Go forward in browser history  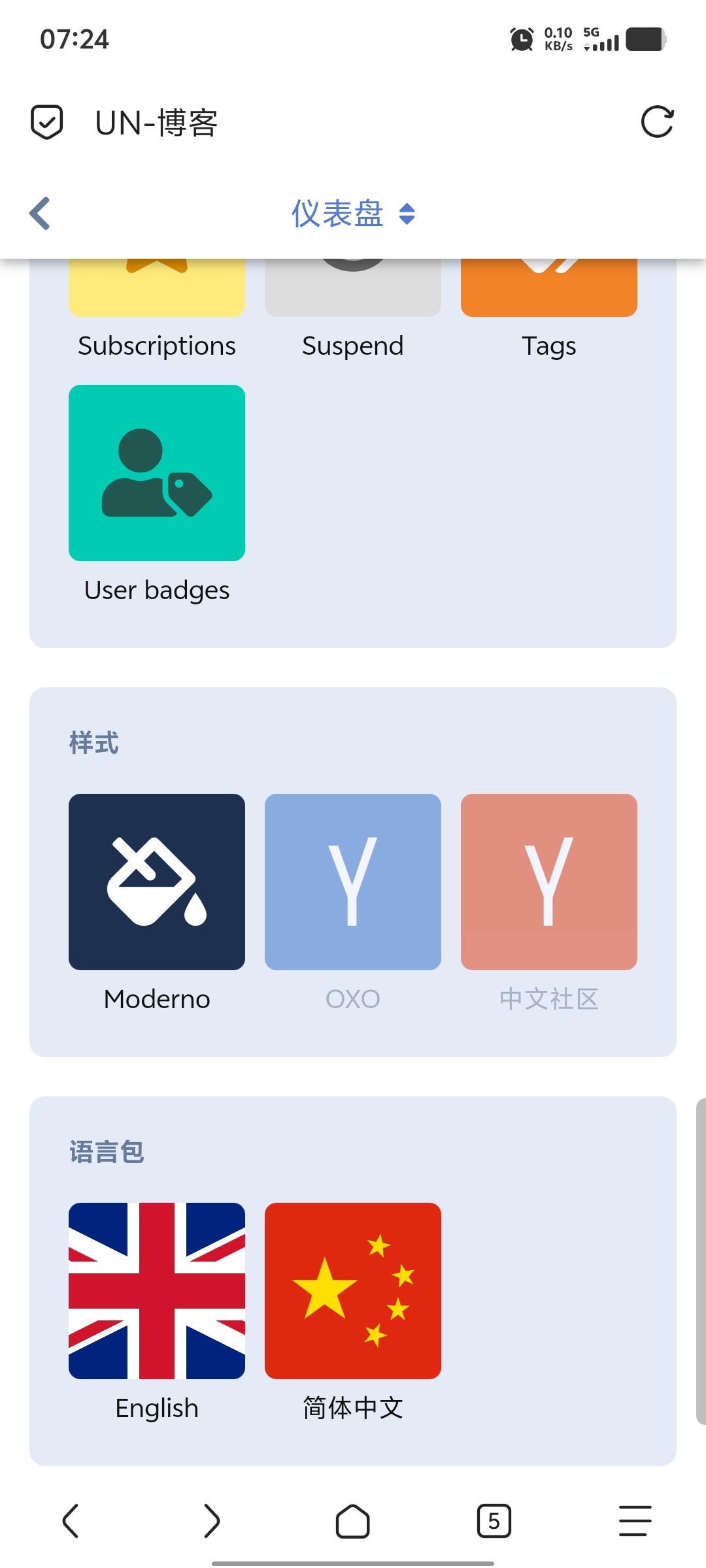coord(212,1521)
